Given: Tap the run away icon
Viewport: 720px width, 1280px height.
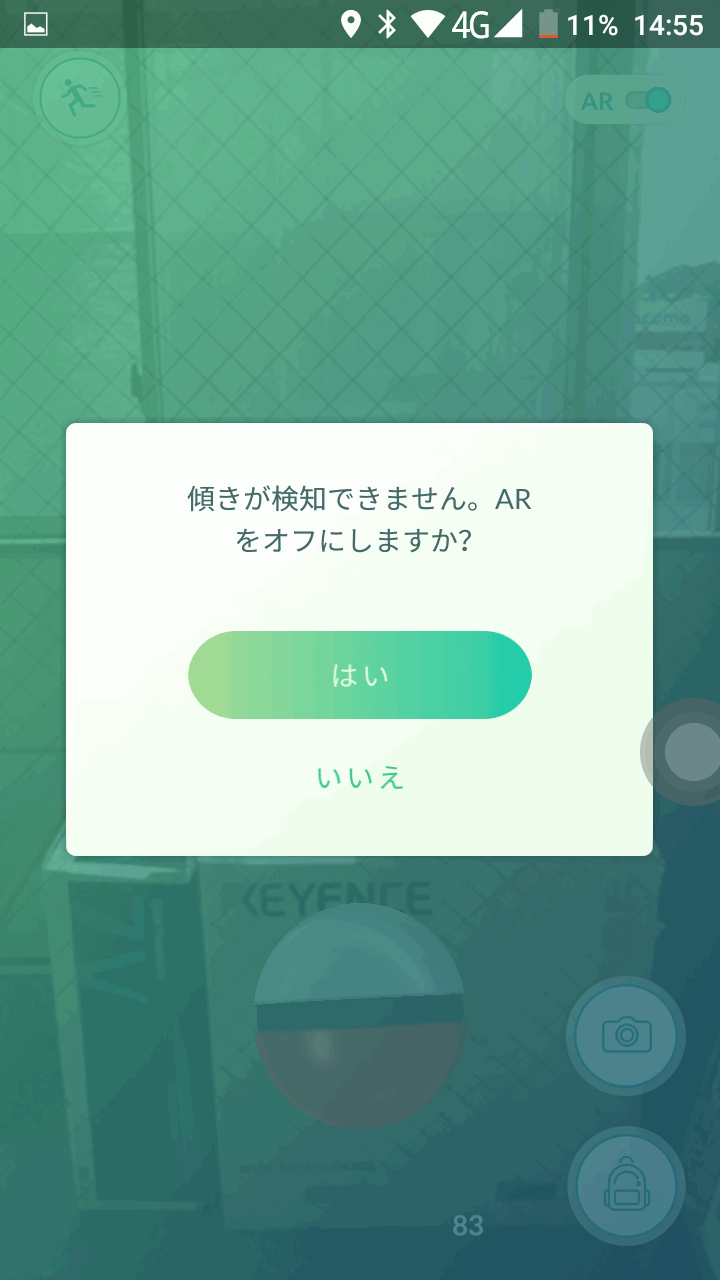Looking at the screenshot, I should (x=78, y=98).
